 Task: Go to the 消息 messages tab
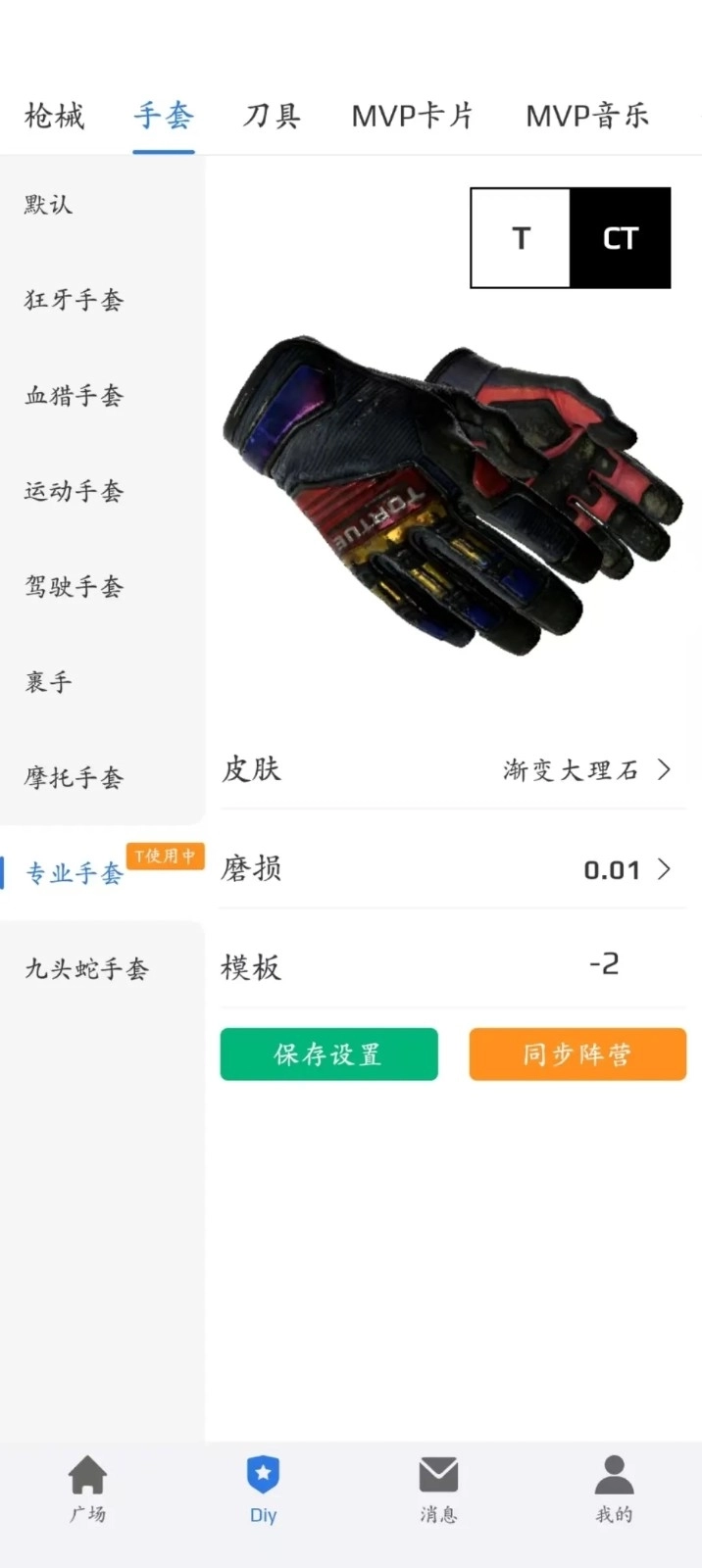pyautogui.click(x=438, y=1489)
